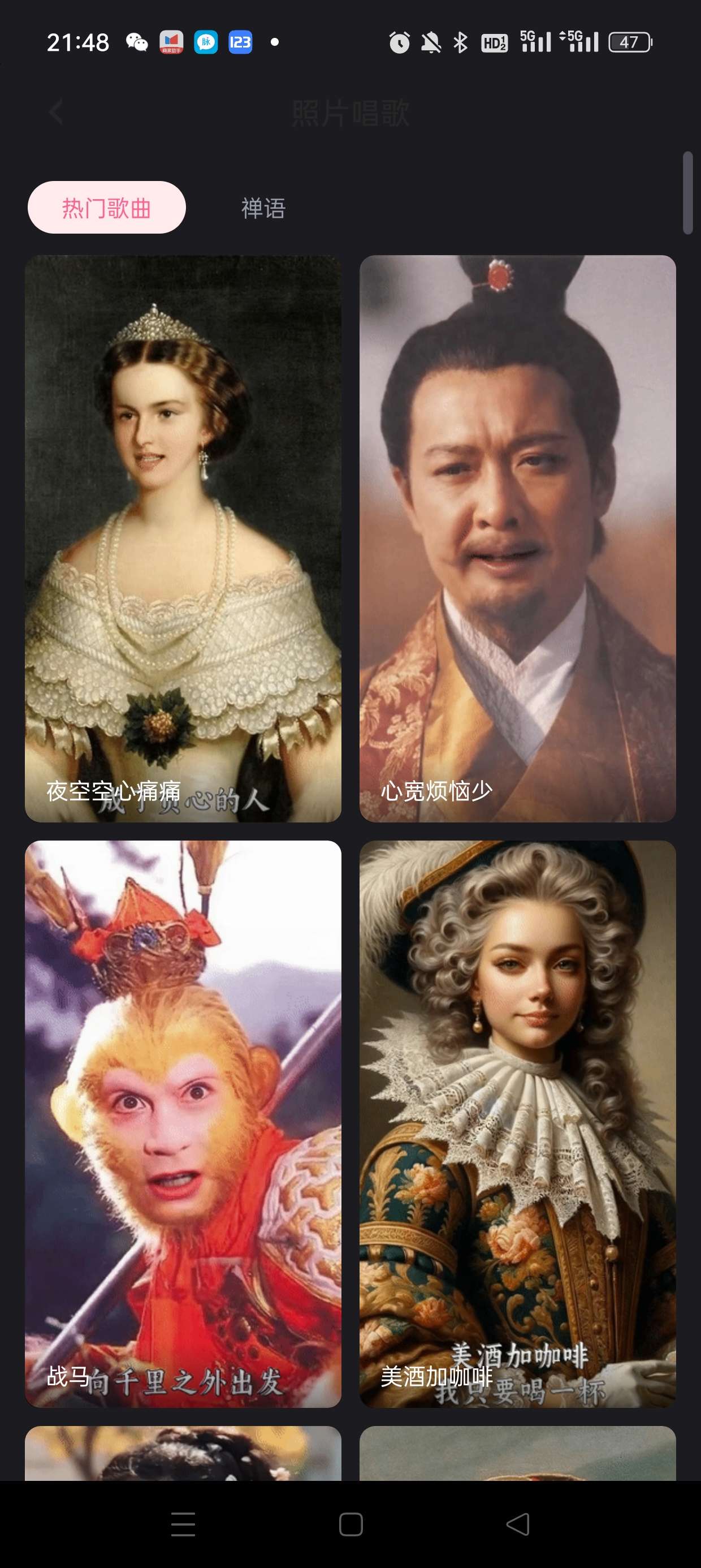
Task: Select the 热门歌曲 tab
Action: pos(106,208)
